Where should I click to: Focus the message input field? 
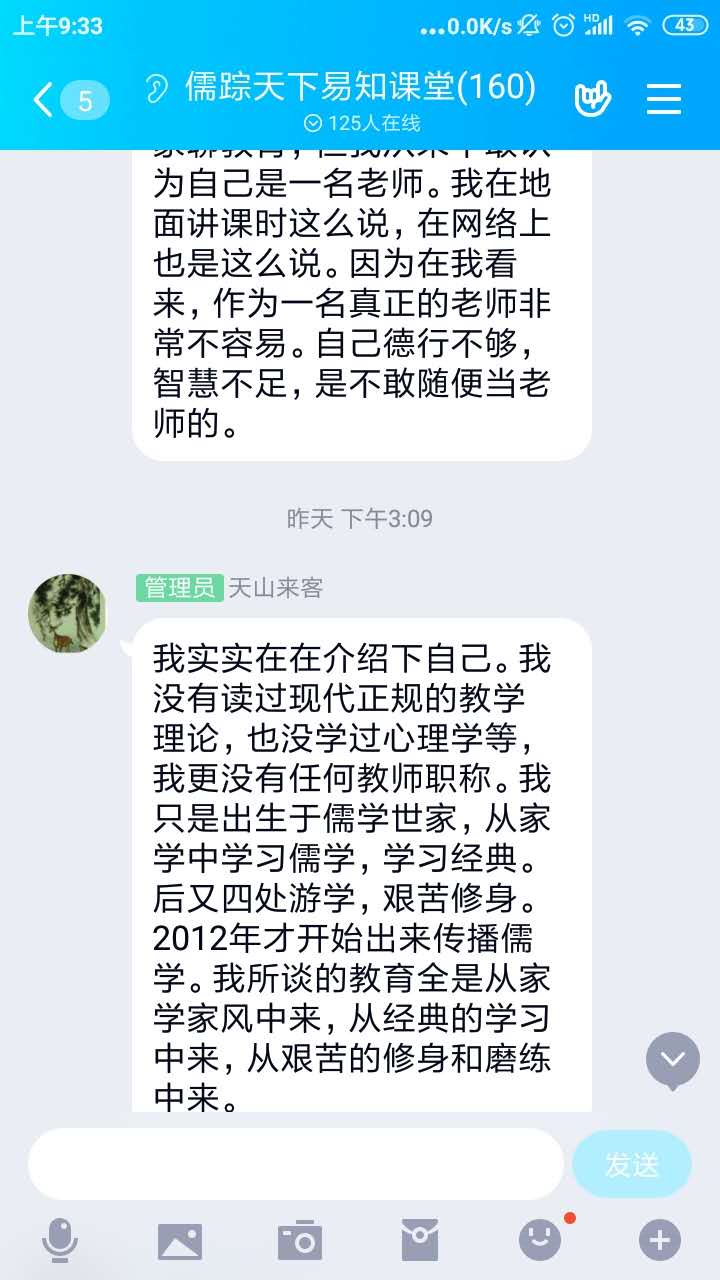point(295,1164)
